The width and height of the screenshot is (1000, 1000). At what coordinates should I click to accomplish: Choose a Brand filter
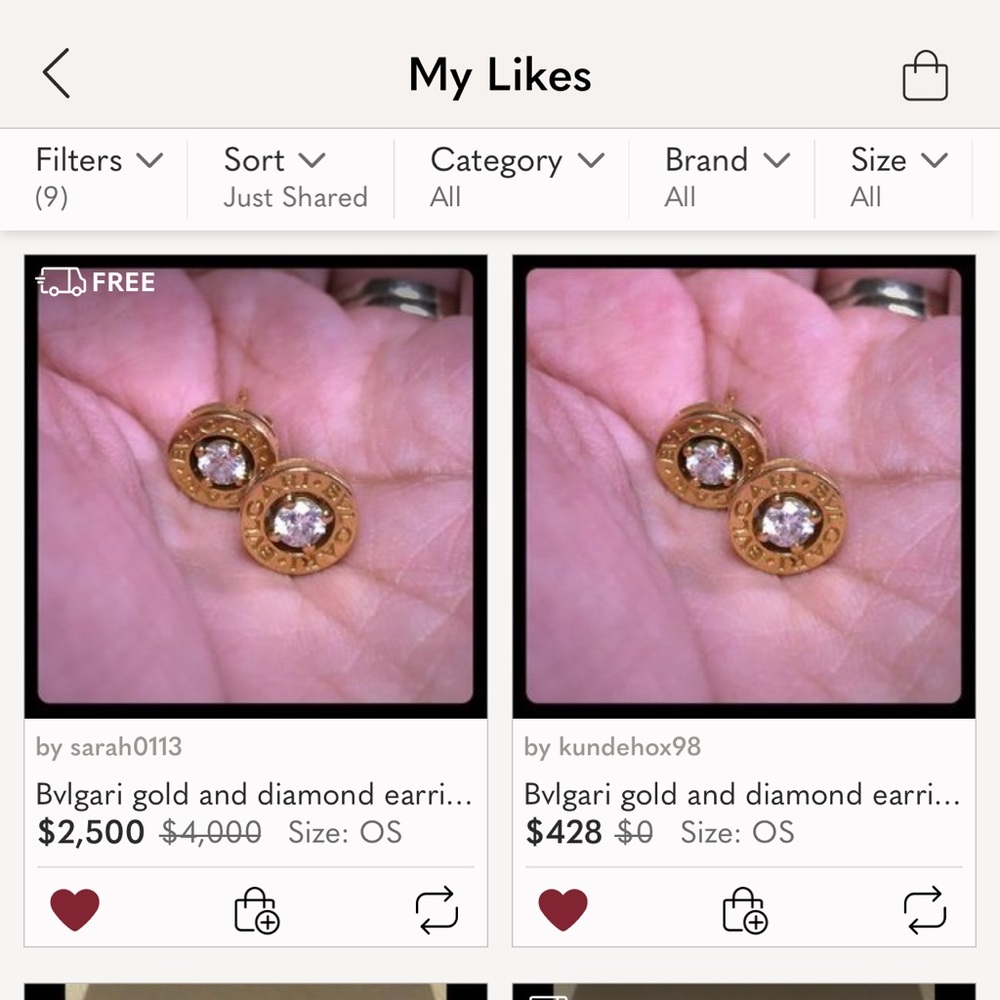(727, 176)
